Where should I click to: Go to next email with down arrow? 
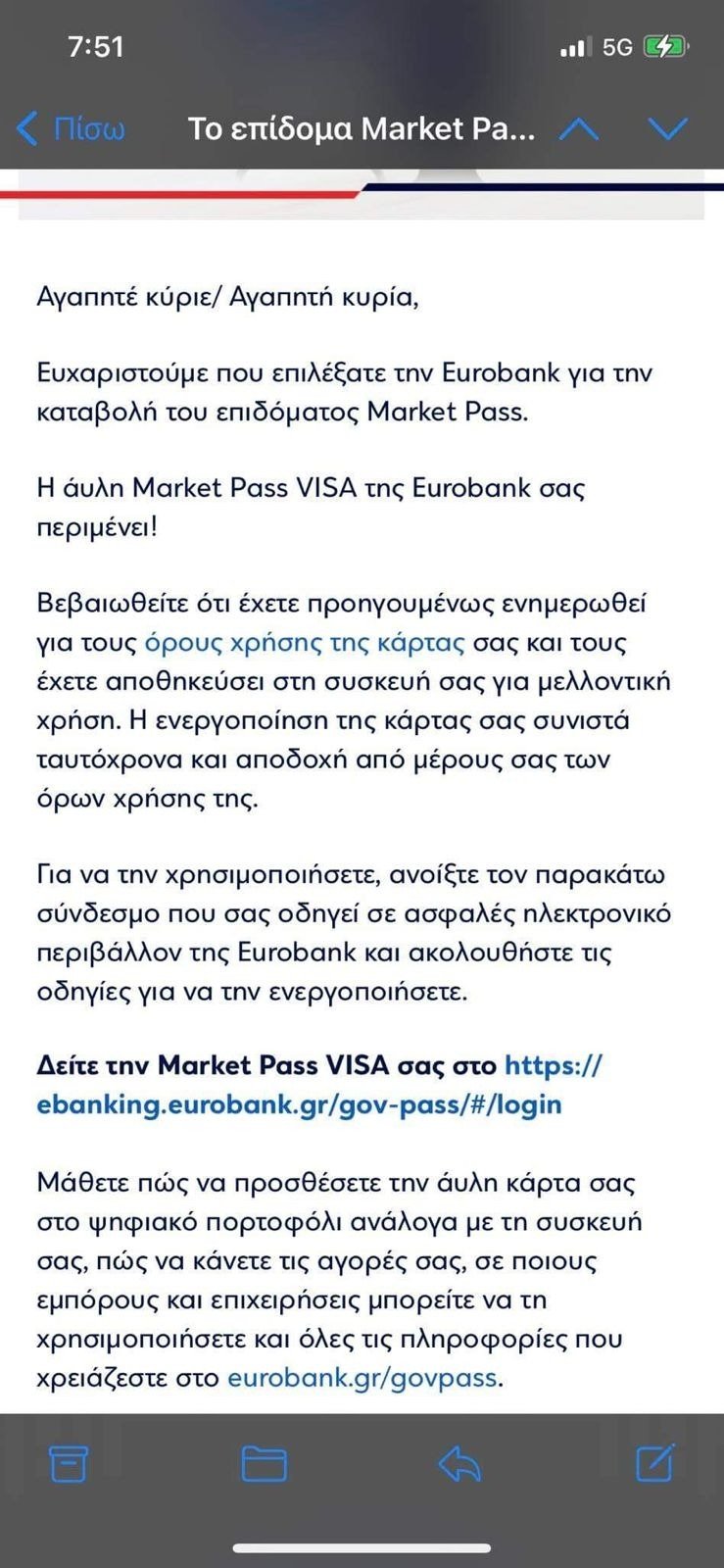click(x=668, y=129)
